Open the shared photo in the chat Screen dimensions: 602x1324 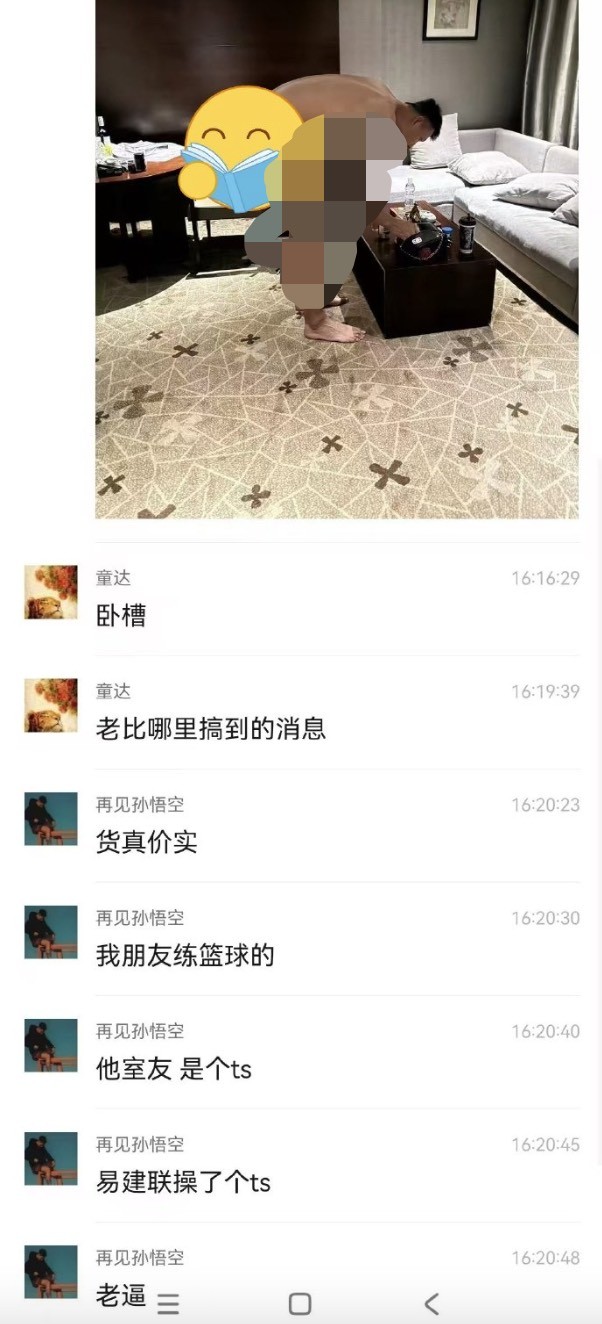pos(337,258)
